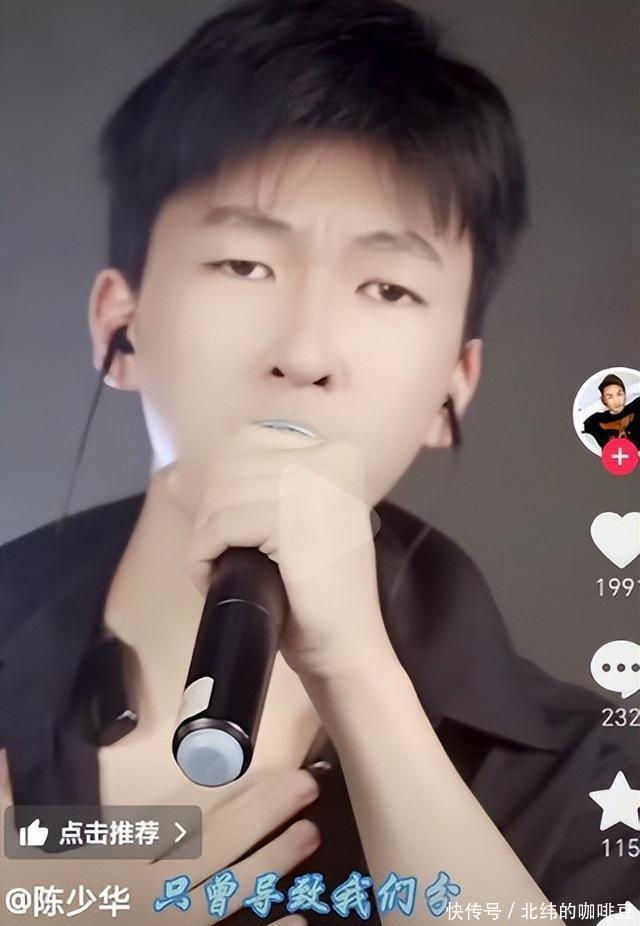Follow the creator with the plus button
This screenshot has width=640, height=926.
[620, 457]
